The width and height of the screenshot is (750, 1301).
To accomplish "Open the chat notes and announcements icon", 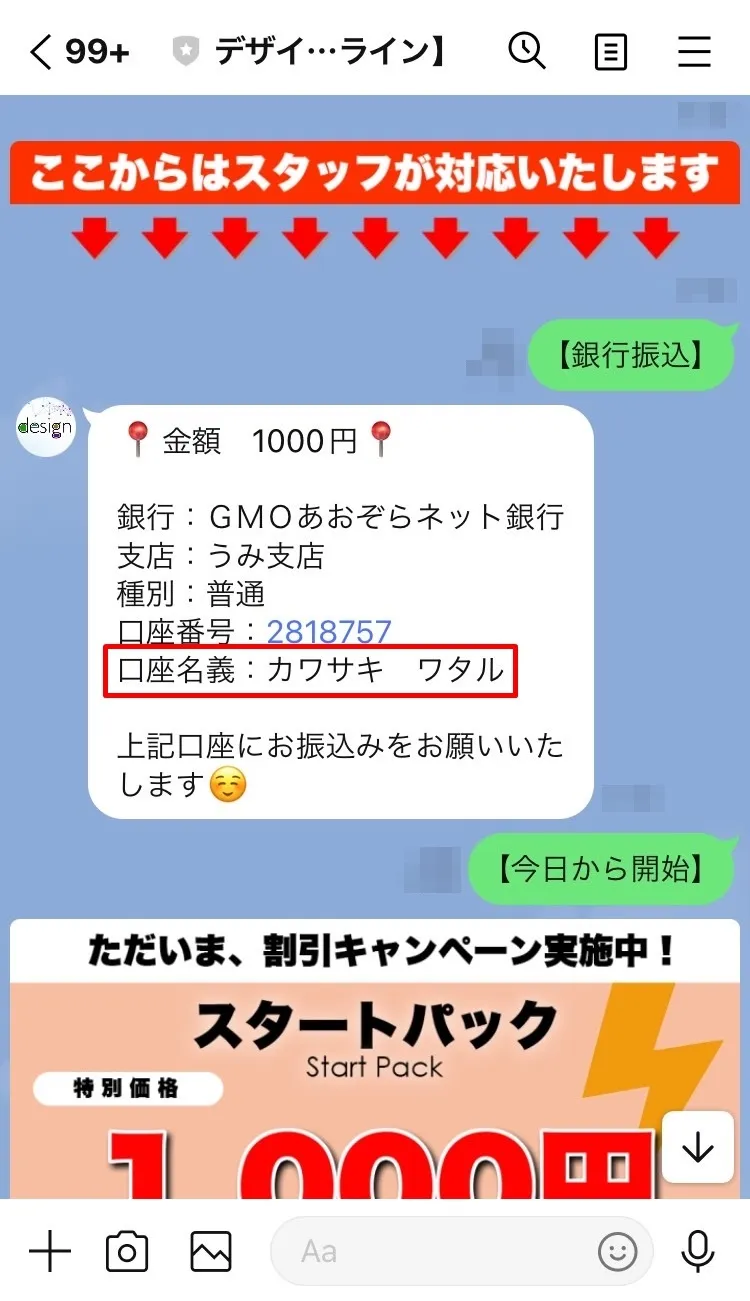I will pos(610,51).
